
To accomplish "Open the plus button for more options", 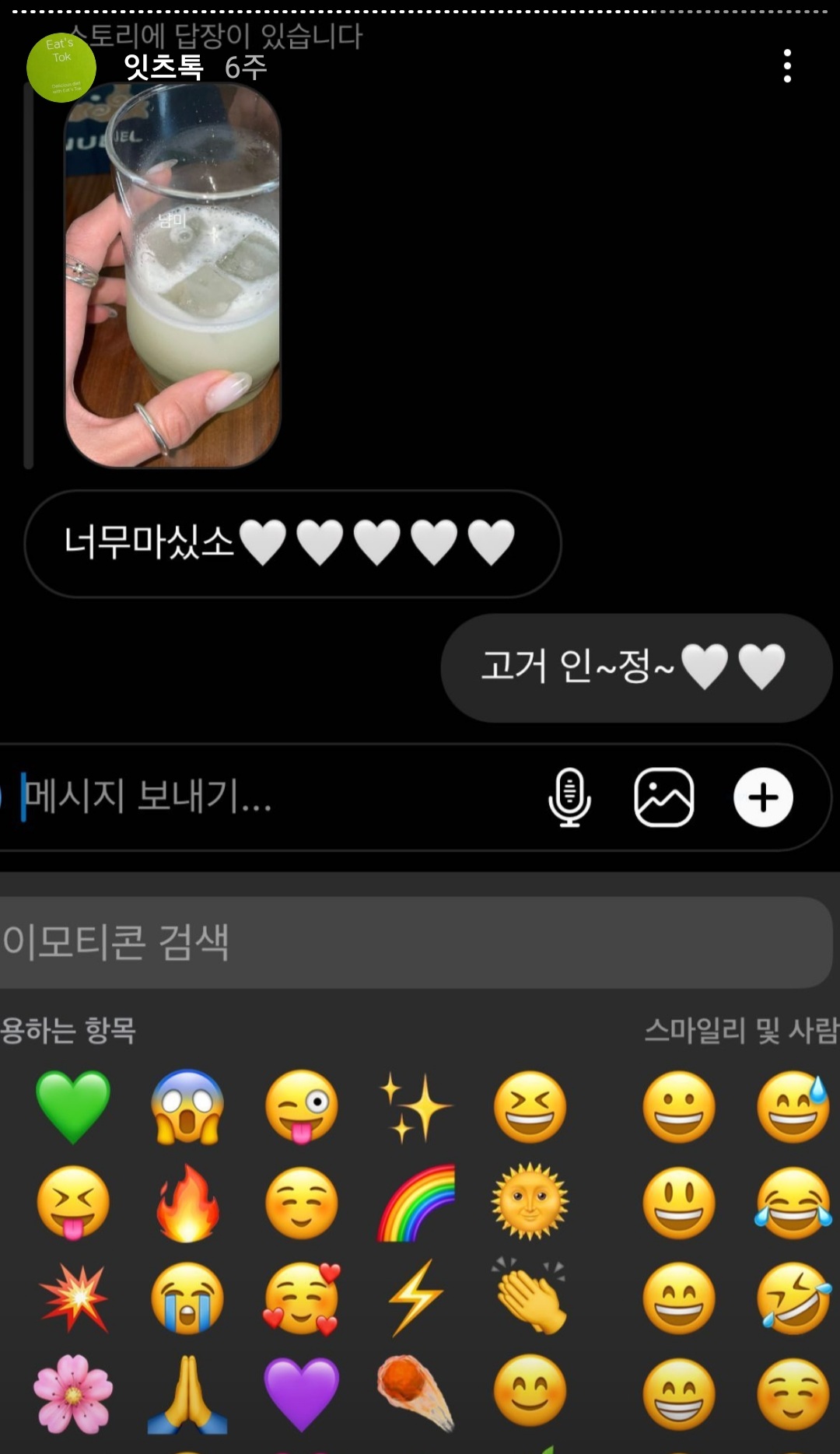I will pyautogui.click(x=763, y=797).
